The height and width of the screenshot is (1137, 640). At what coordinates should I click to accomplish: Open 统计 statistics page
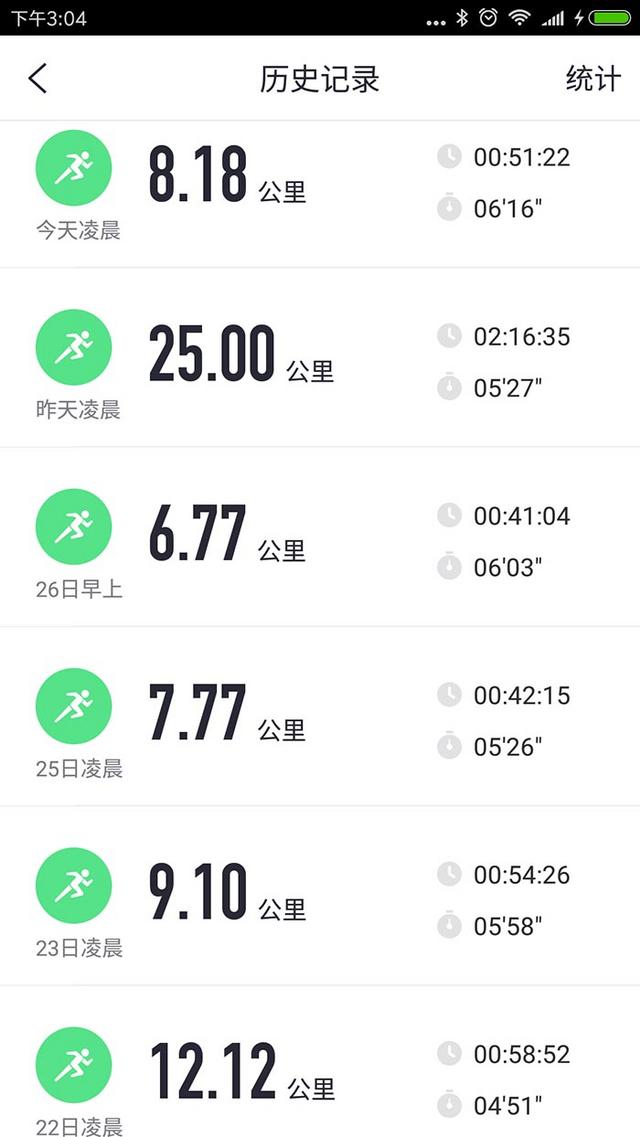pyautogui.click(x=593, y=79)
